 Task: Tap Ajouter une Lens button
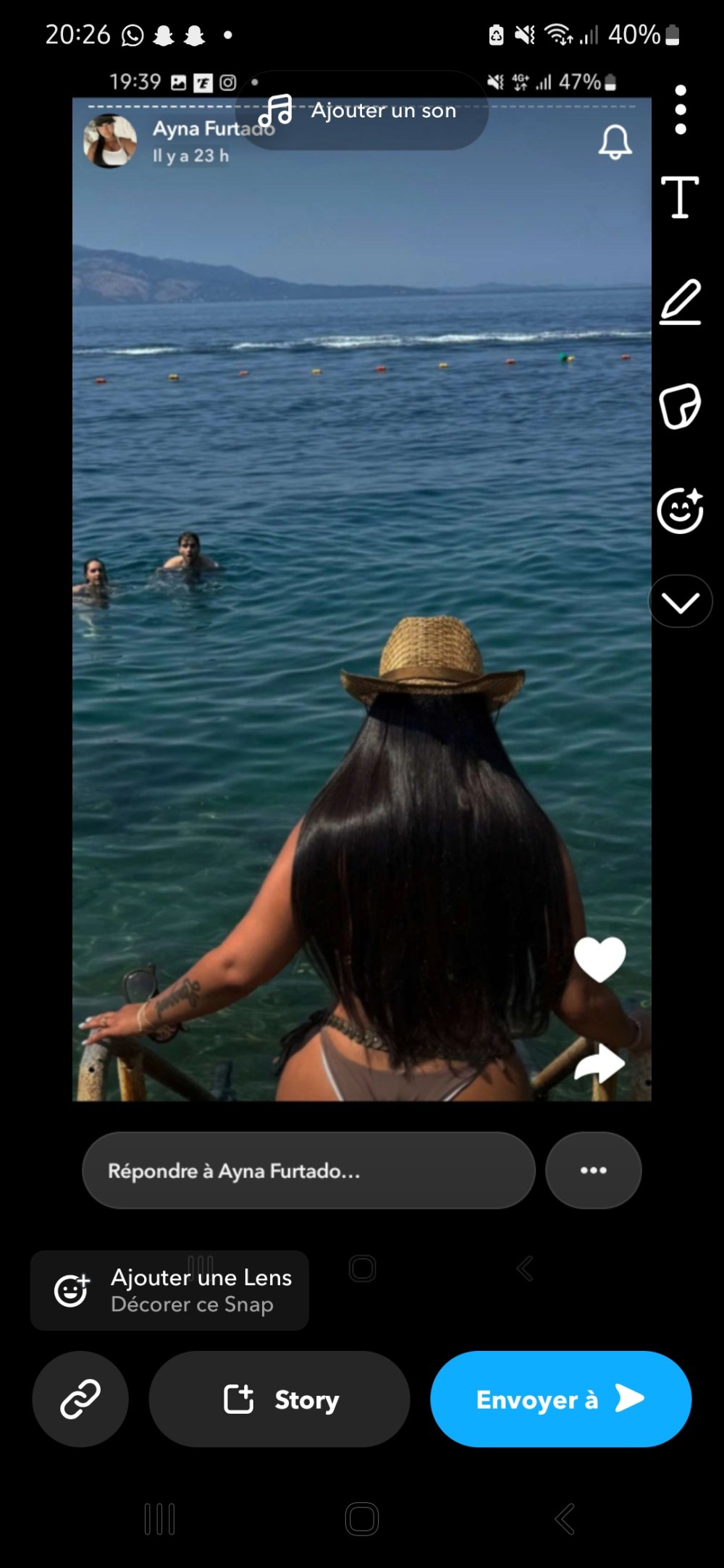coord(169,1290)
